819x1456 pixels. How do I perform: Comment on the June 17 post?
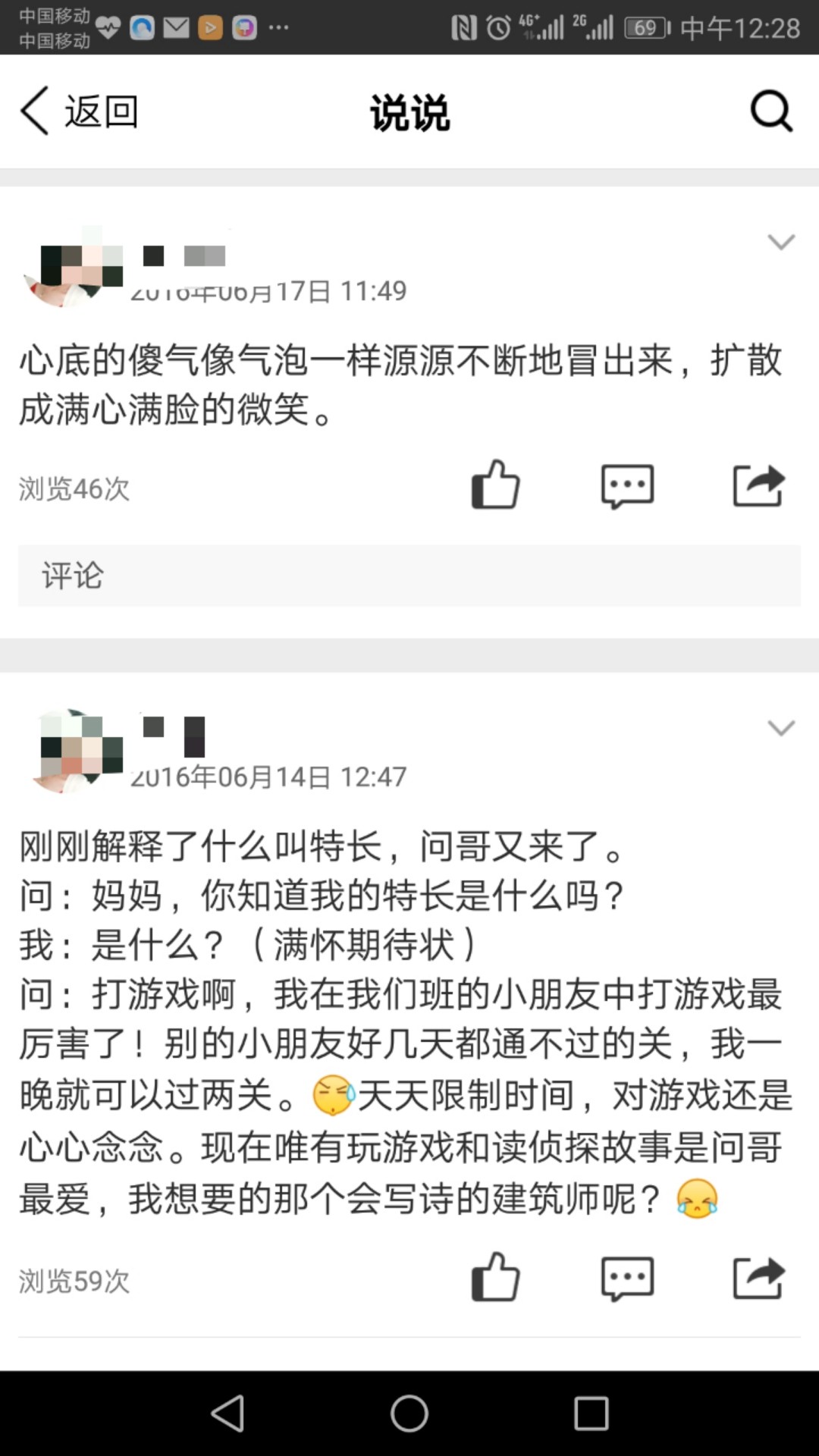point(627,485)
